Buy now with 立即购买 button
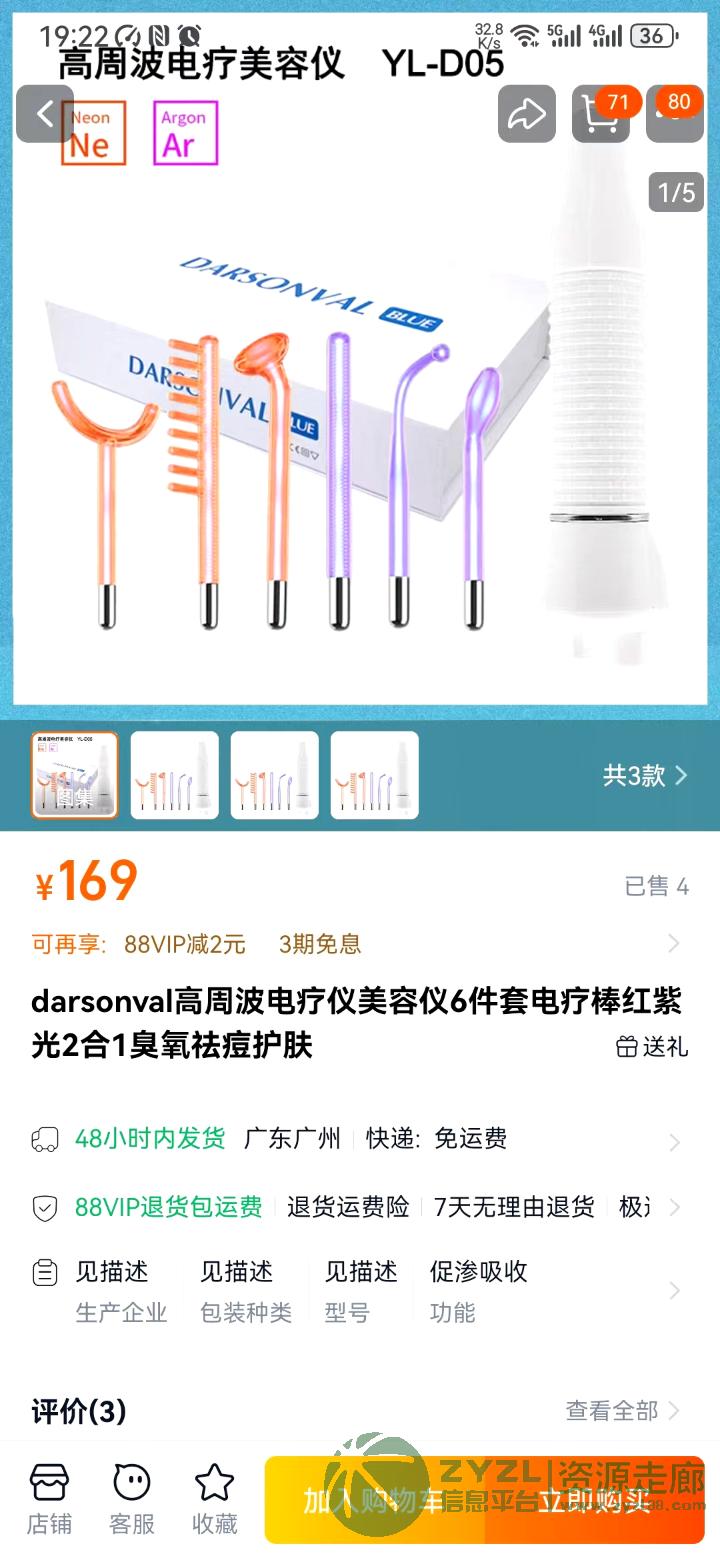Screen dimensions: 720x1560 click(x=595, y=1500)
